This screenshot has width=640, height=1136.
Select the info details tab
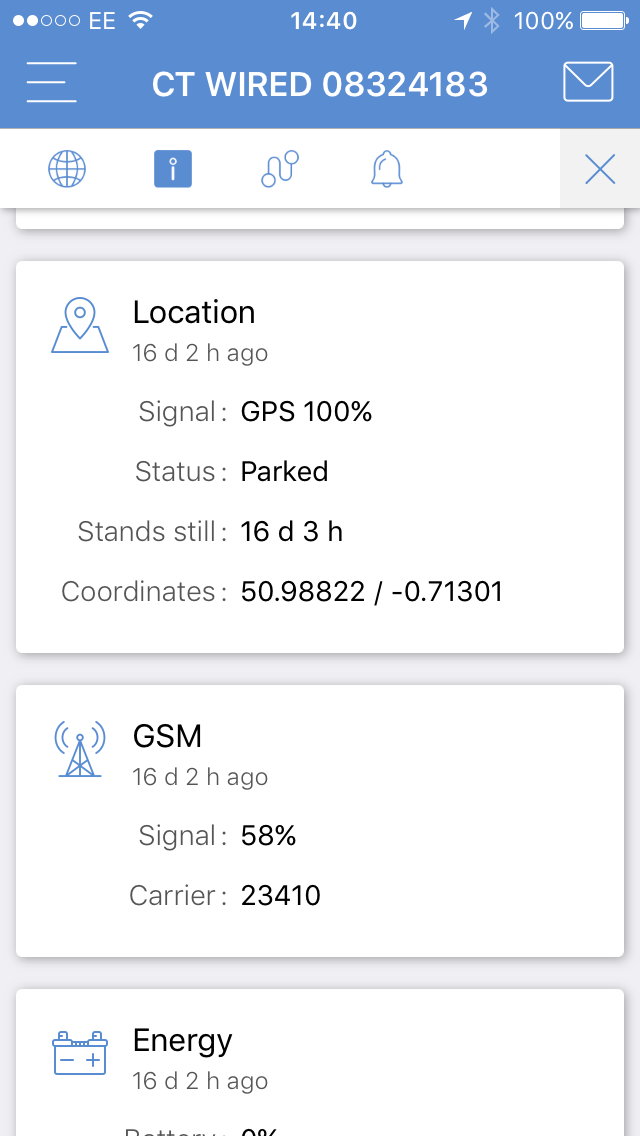pos(173,169)
